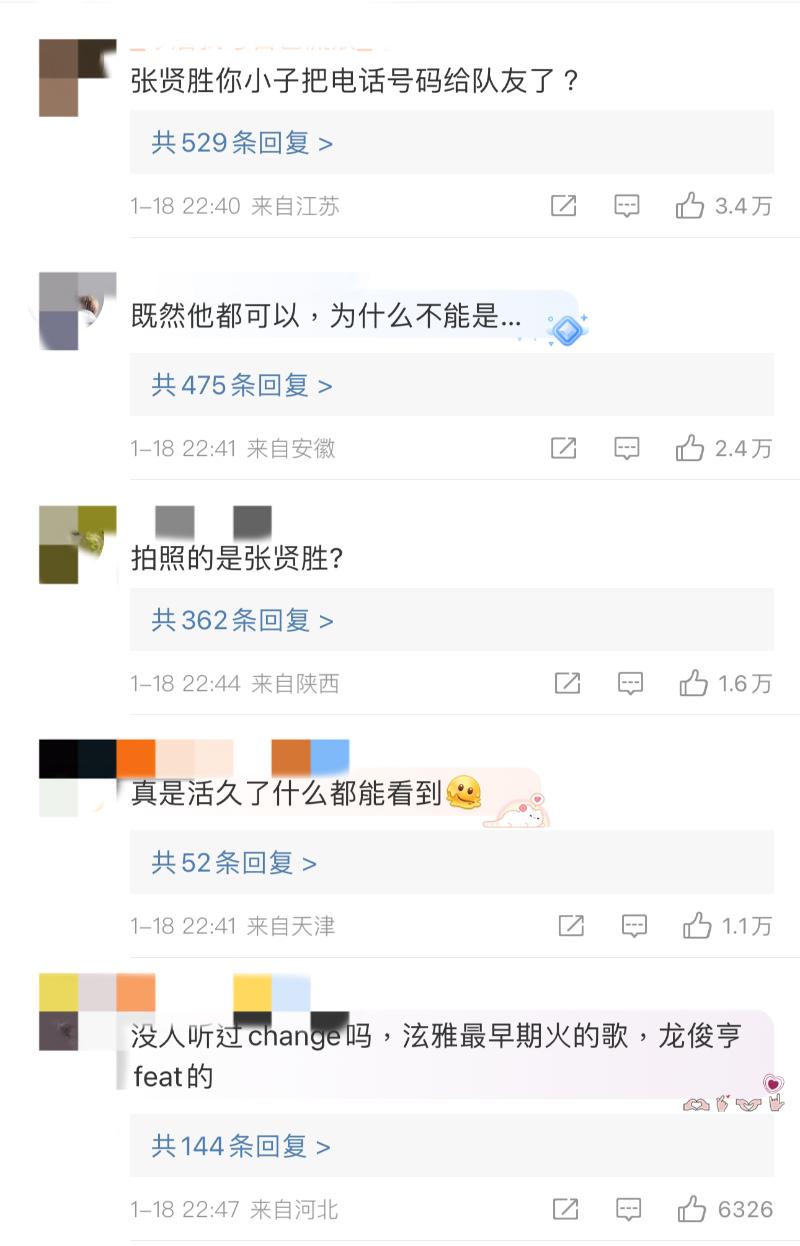Screen dimensions: 800x1246
Task: Repost the 既然他都可以 comment
Action: pyautogui.click(x=564, y=448)
